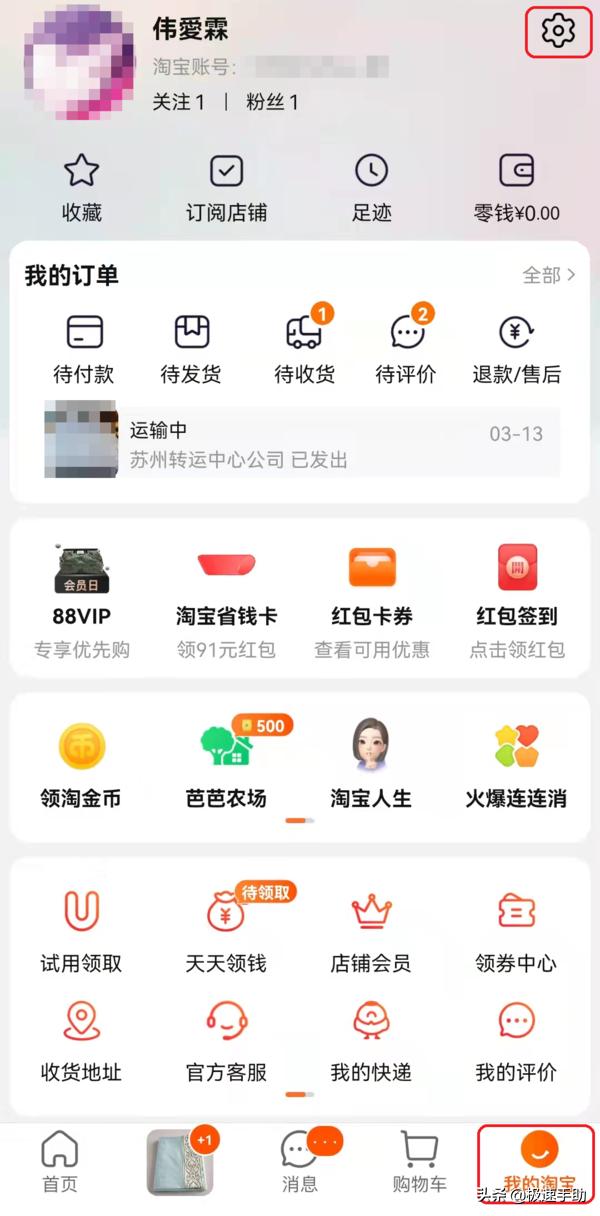Screen dimensions: 600x1216
Task: Open 芭芭农场 farm game
Action: (226, 765)
